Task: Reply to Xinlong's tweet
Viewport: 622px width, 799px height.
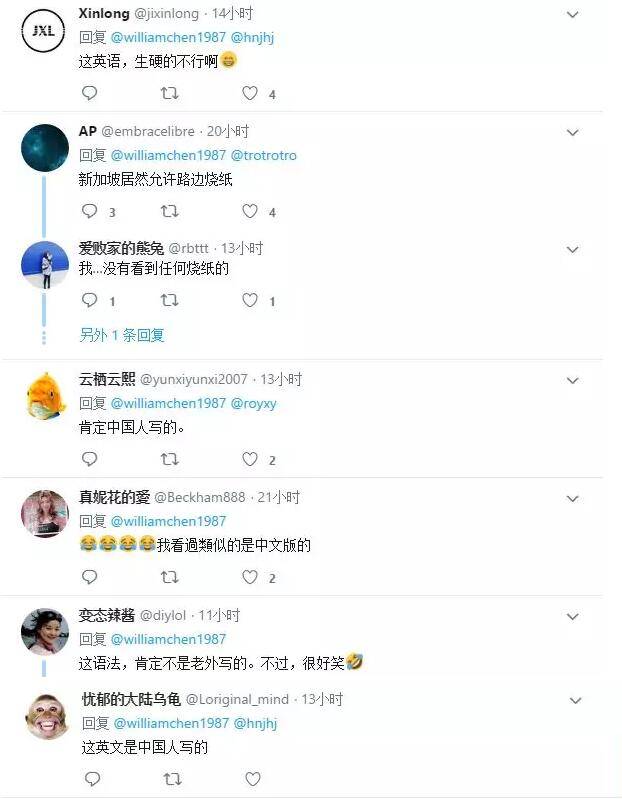Action: [x=89, y=93]
